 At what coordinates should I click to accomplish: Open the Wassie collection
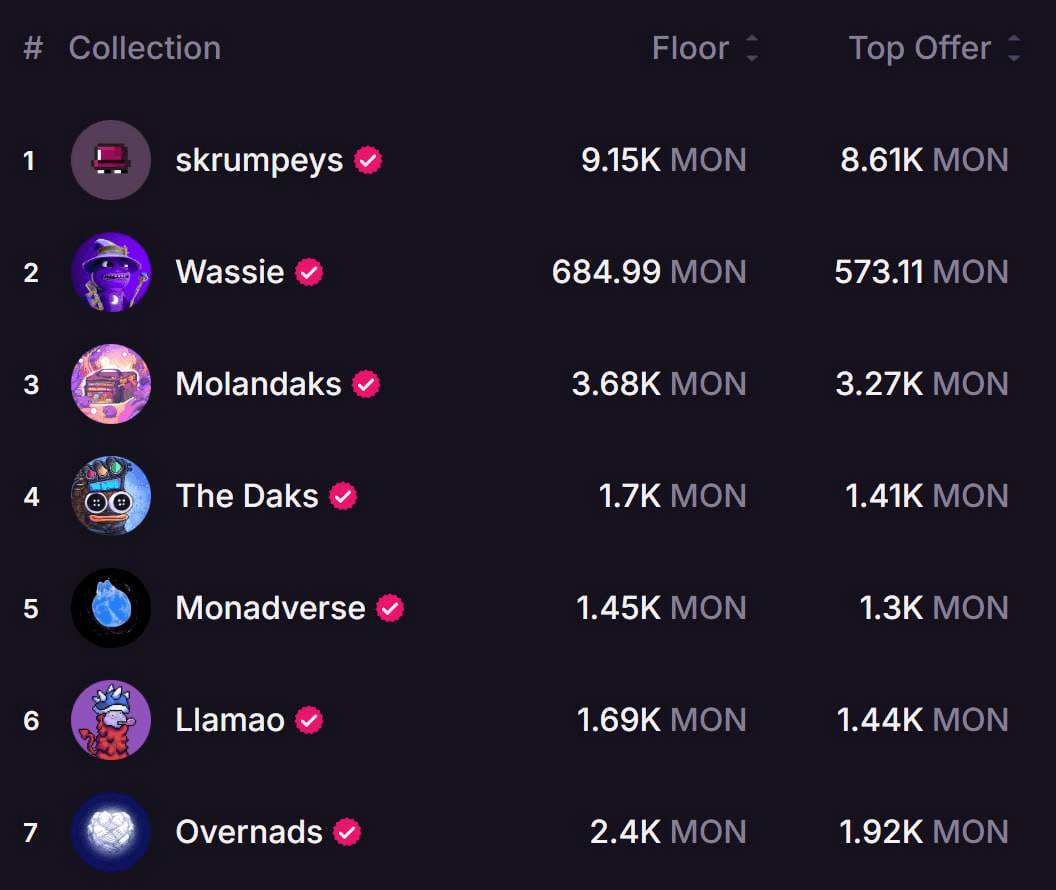(x=230, y=272)
